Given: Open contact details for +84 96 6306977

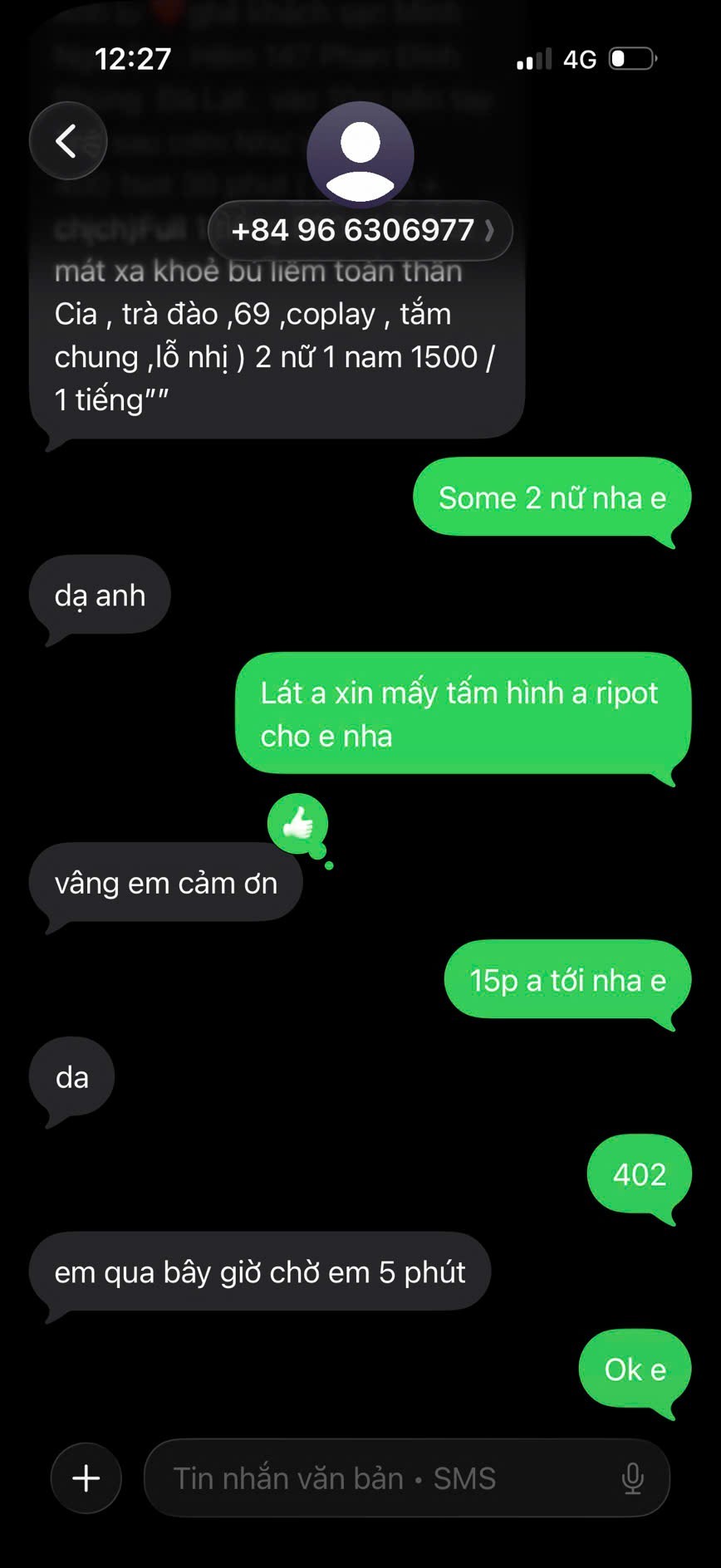Looking at the screenshot, I should pos(360,230).
